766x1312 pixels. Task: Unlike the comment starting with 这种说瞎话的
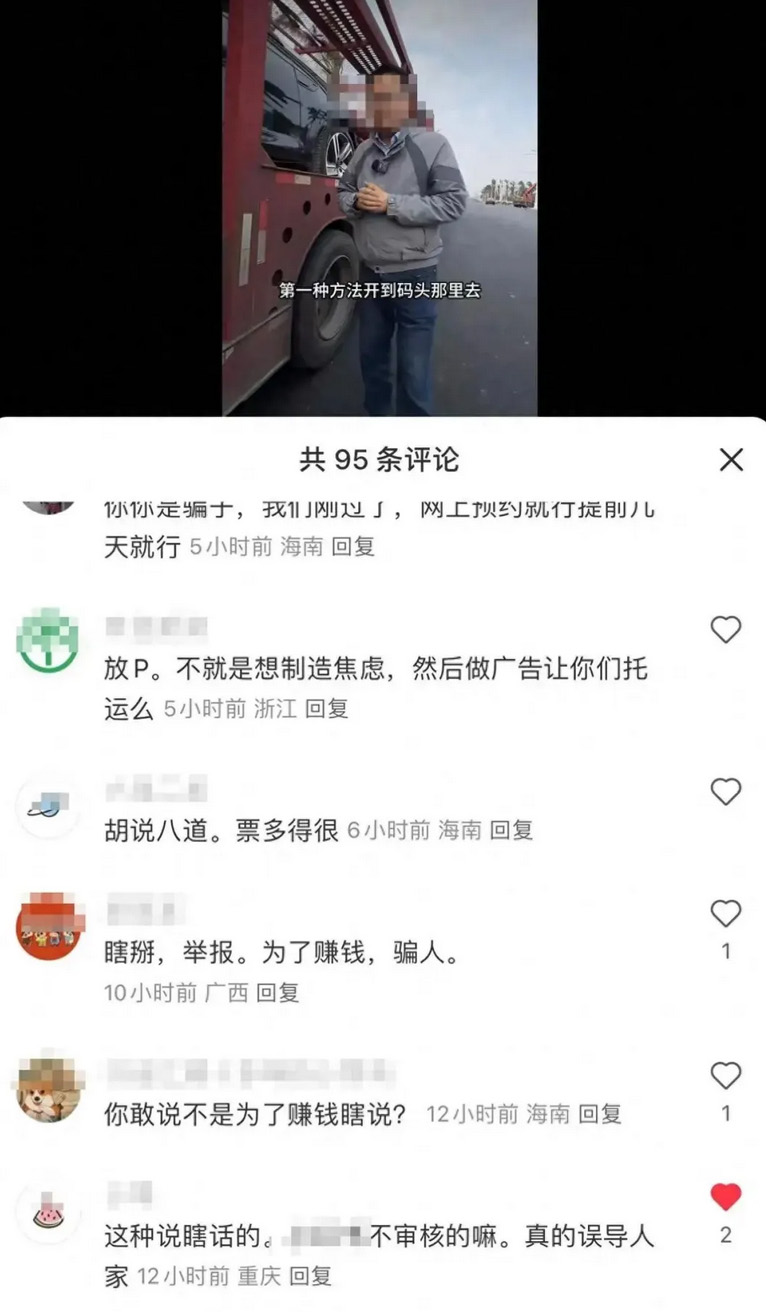(x=725, y=1197)
